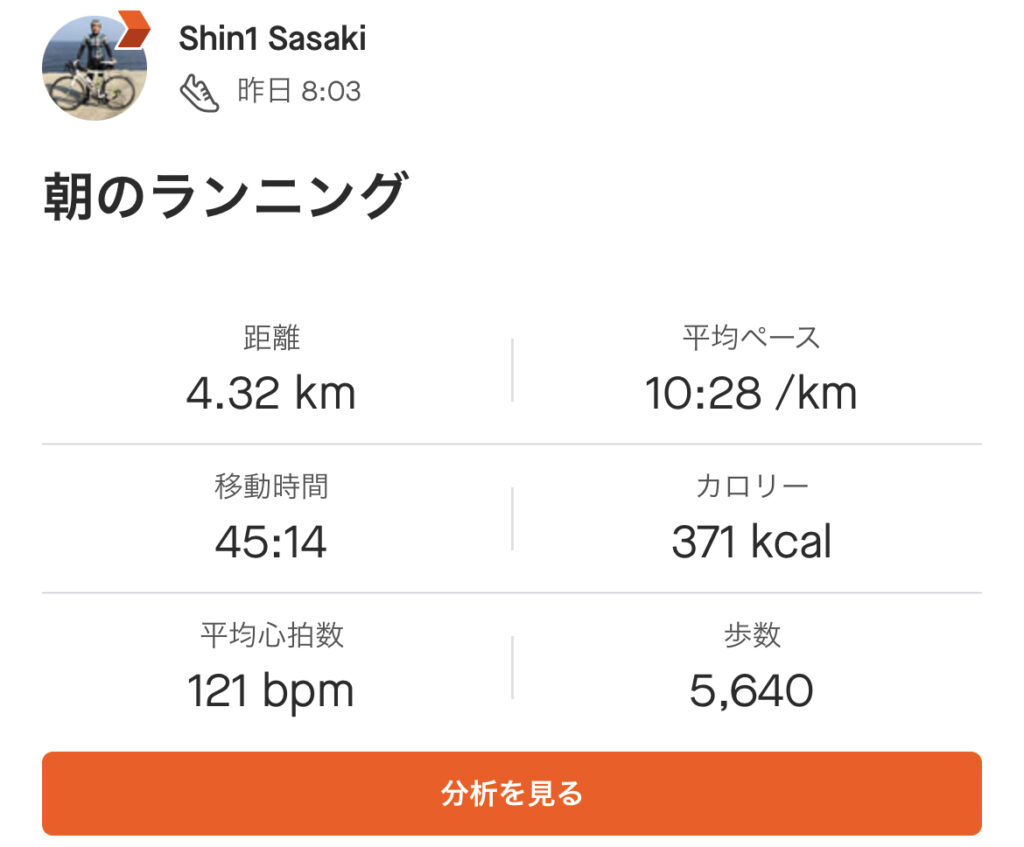Open the Shin1 Sasaki profile name
Screen dimensions: 1024x847
point(272,39)
